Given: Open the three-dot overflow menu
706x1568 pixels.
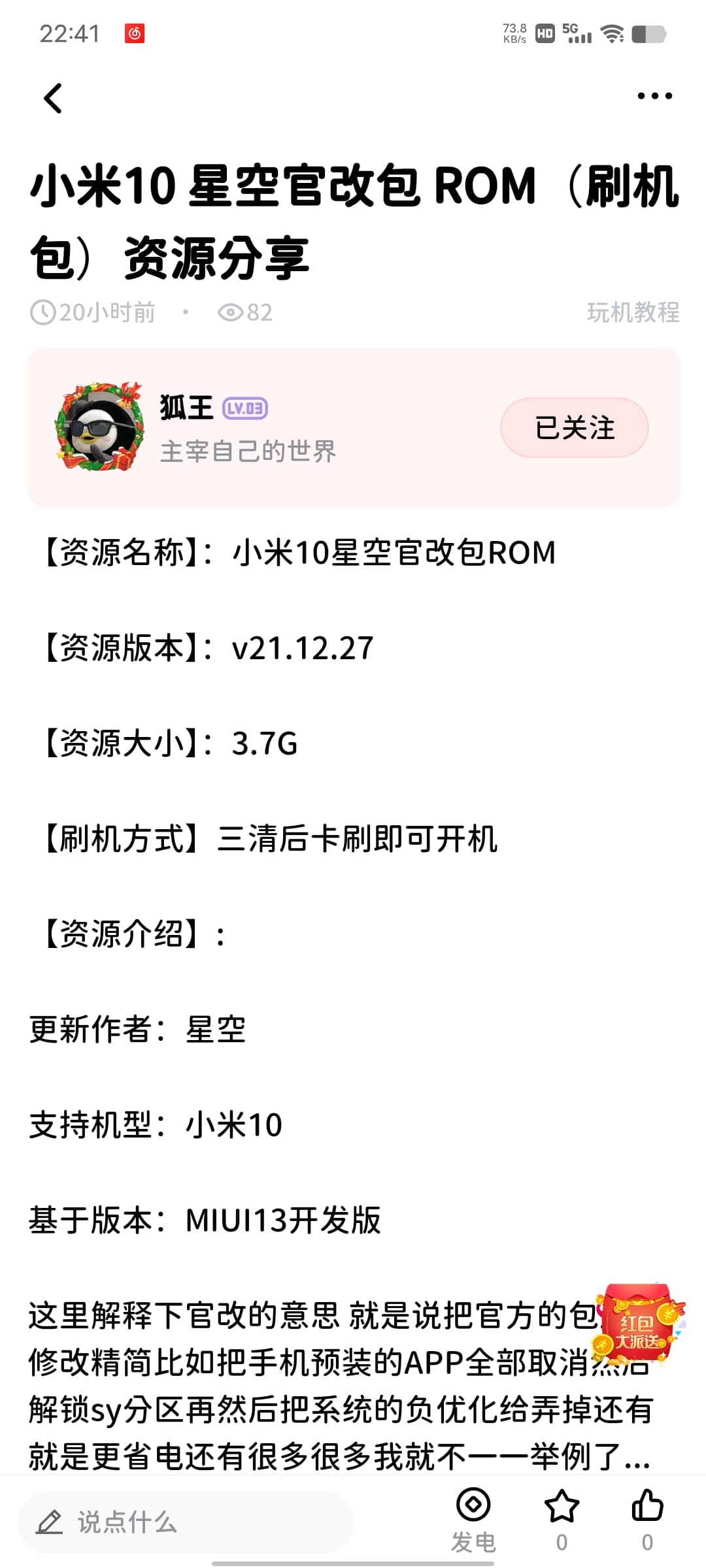Looking at the screenshot, I should (654, 96).
